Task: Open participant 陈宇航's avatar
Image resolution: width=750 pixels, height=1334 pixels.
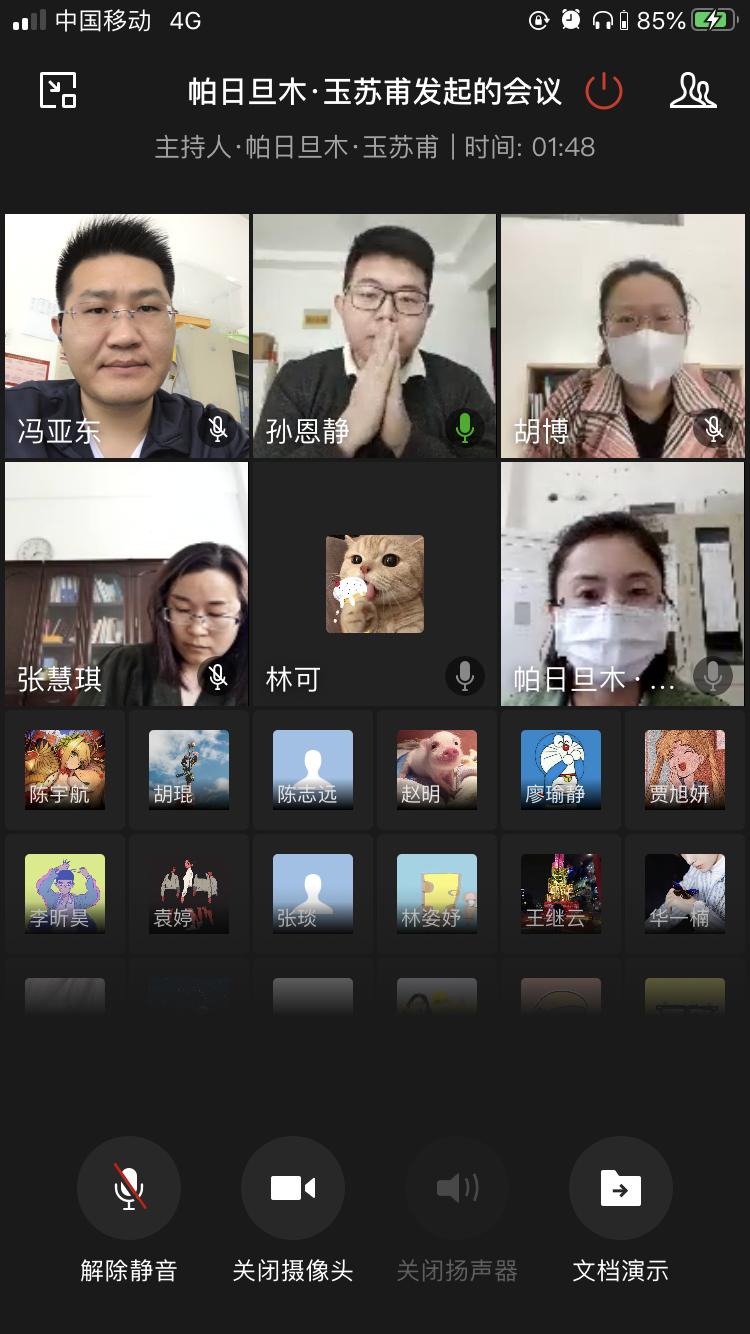Action: point(65,769)
